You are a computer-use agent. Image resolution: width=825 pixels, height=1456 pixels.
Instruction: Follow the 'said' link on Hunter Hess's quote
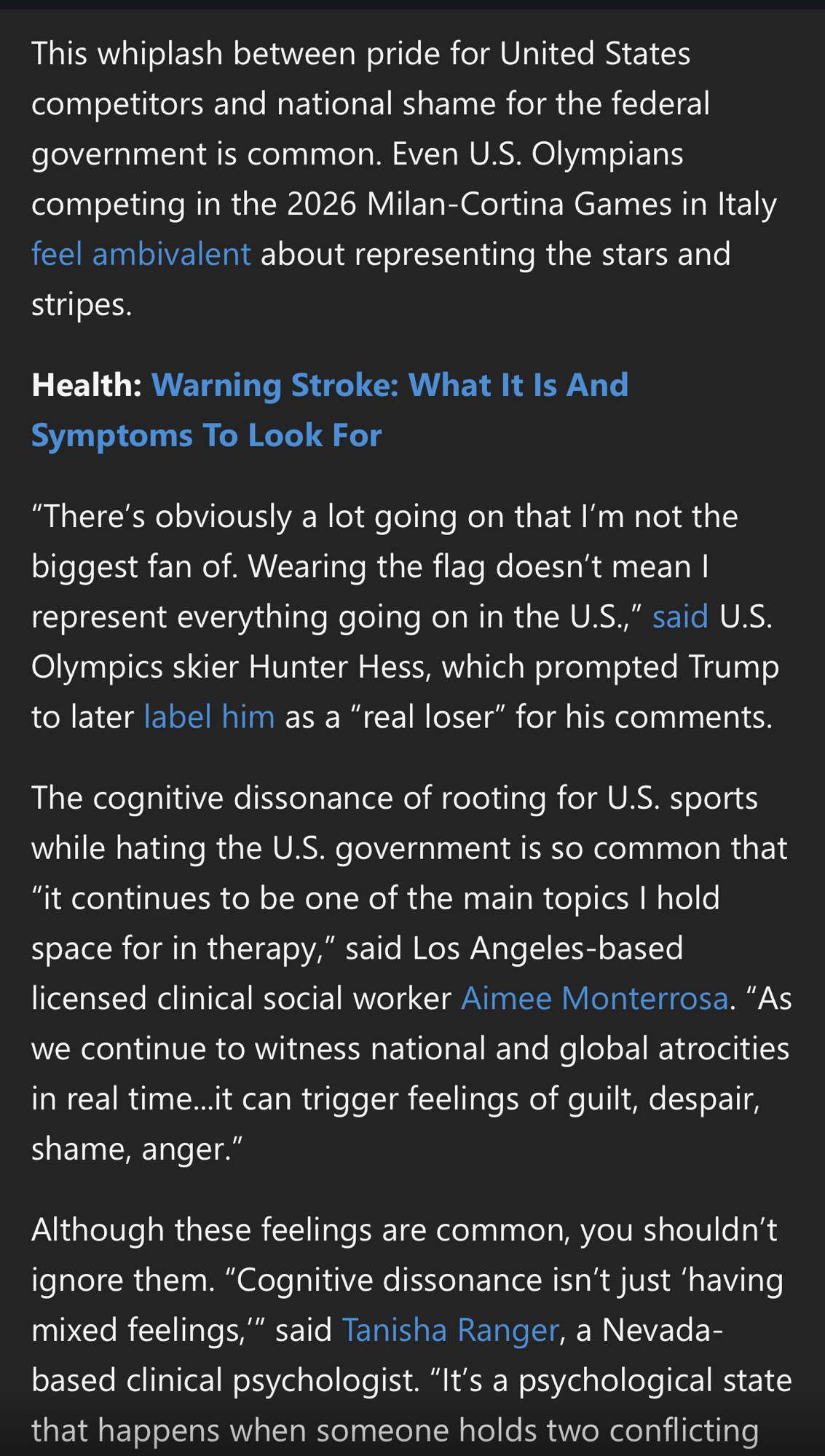[x=680, y=617]
